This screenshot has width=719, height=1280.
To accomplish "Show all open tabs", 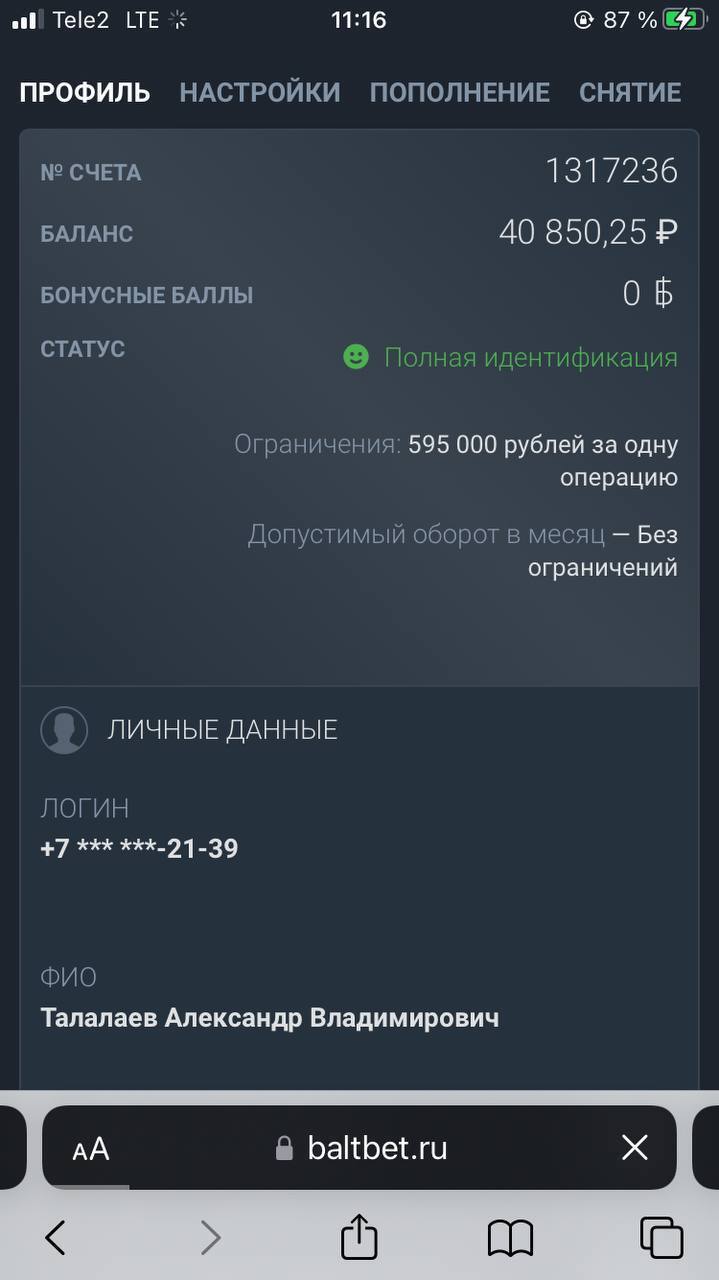I will tap(661, 1238).
